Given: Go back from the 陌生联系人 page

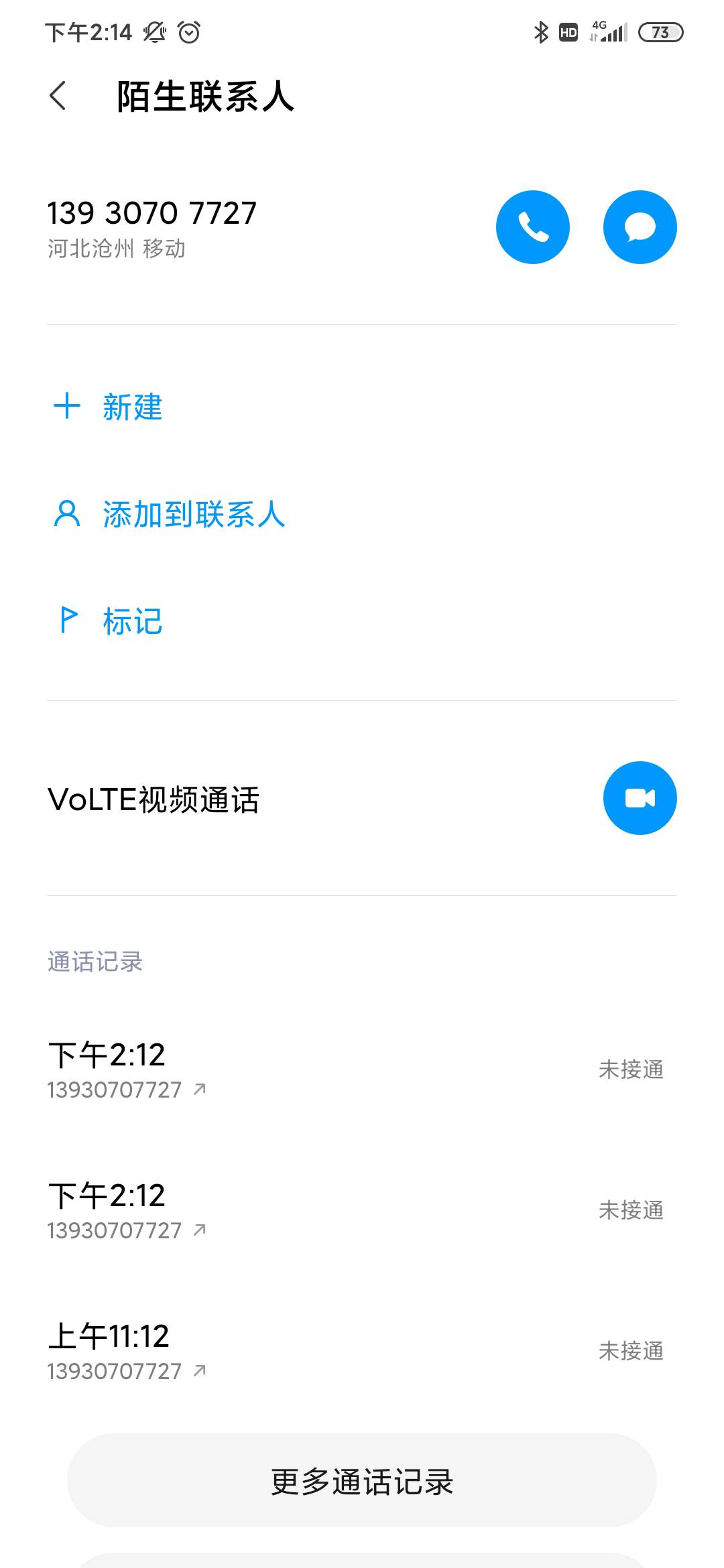Looking at the screenshot, I should click(58, 96).
